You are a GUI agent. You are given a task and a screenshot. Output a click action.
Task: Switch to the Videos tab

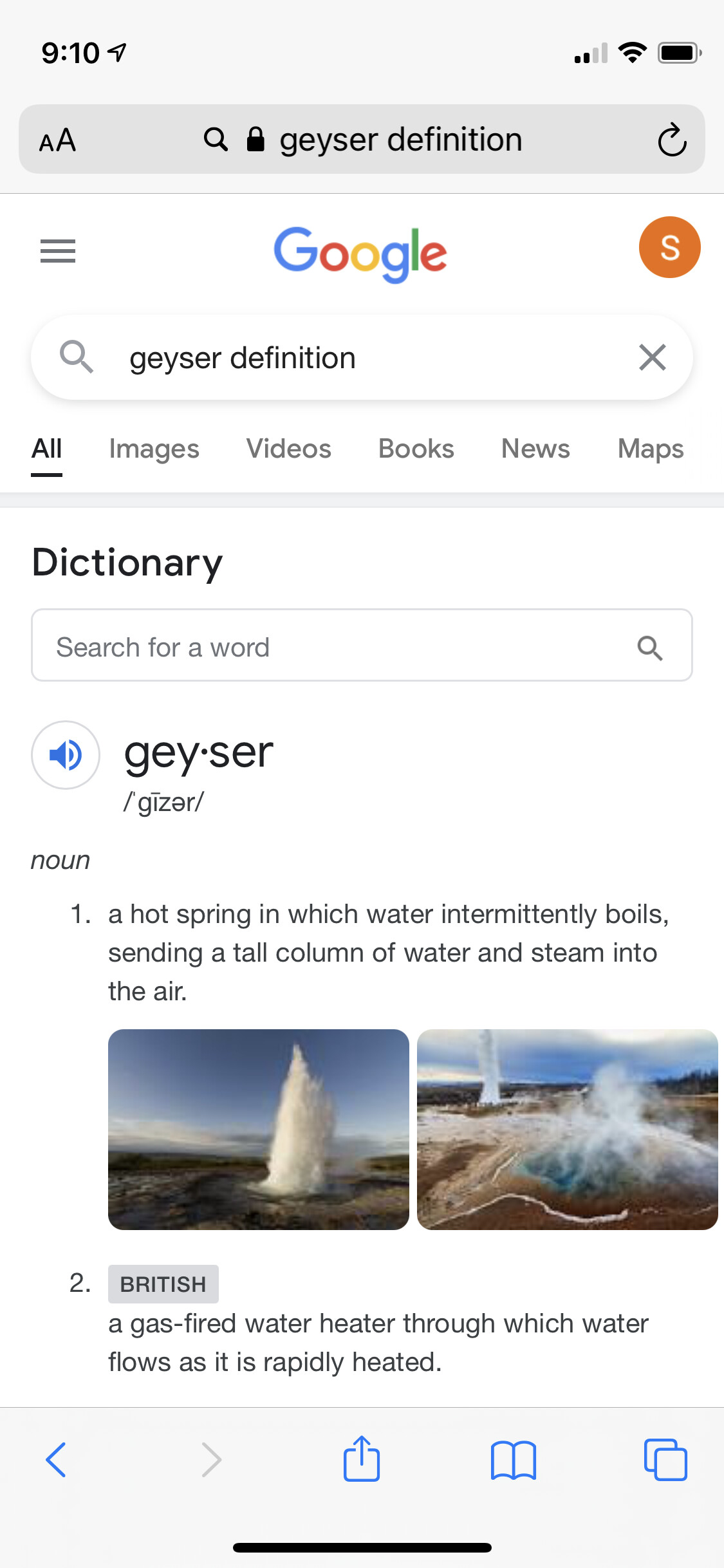pyautogui.click(x=288, y=449)
